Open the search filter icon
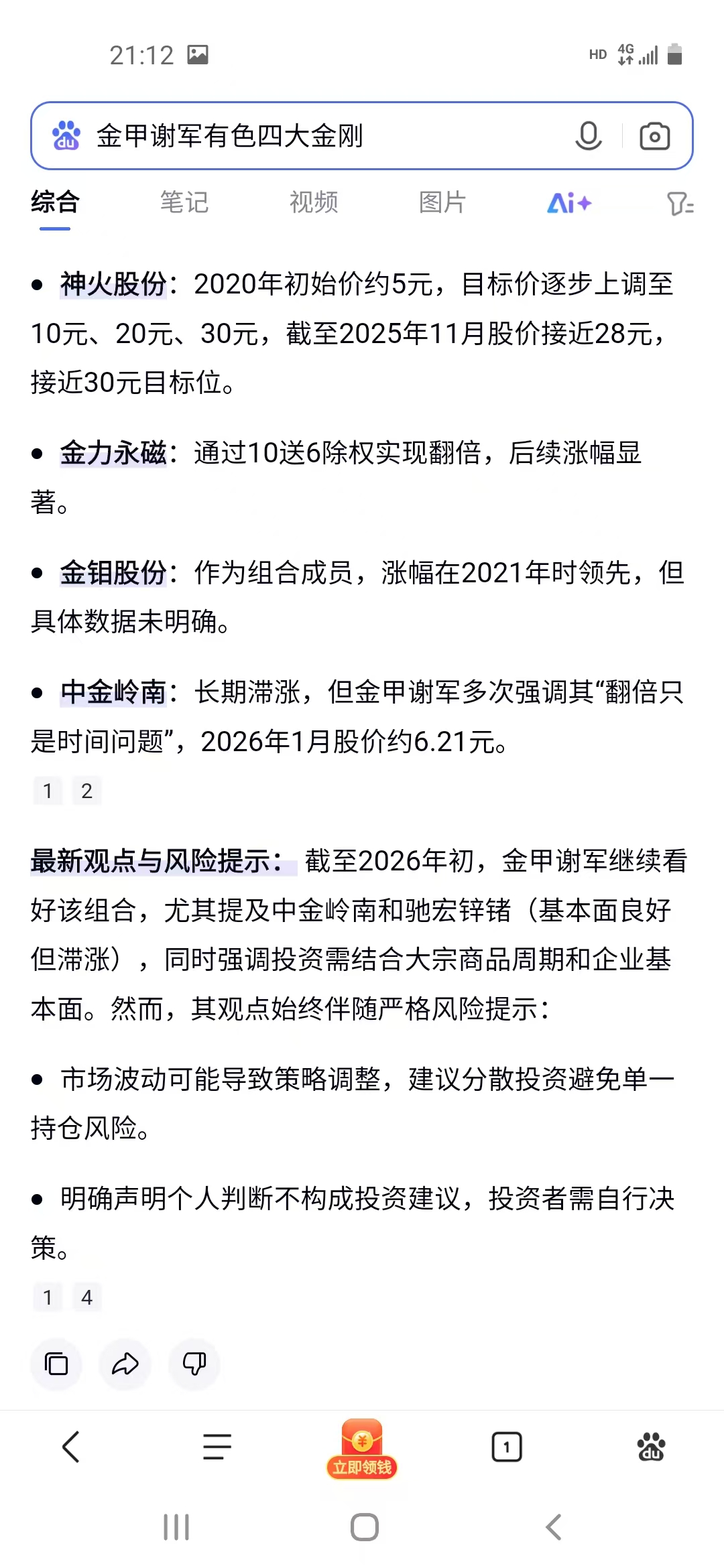724x1568 pixels. tap(680, 204)
